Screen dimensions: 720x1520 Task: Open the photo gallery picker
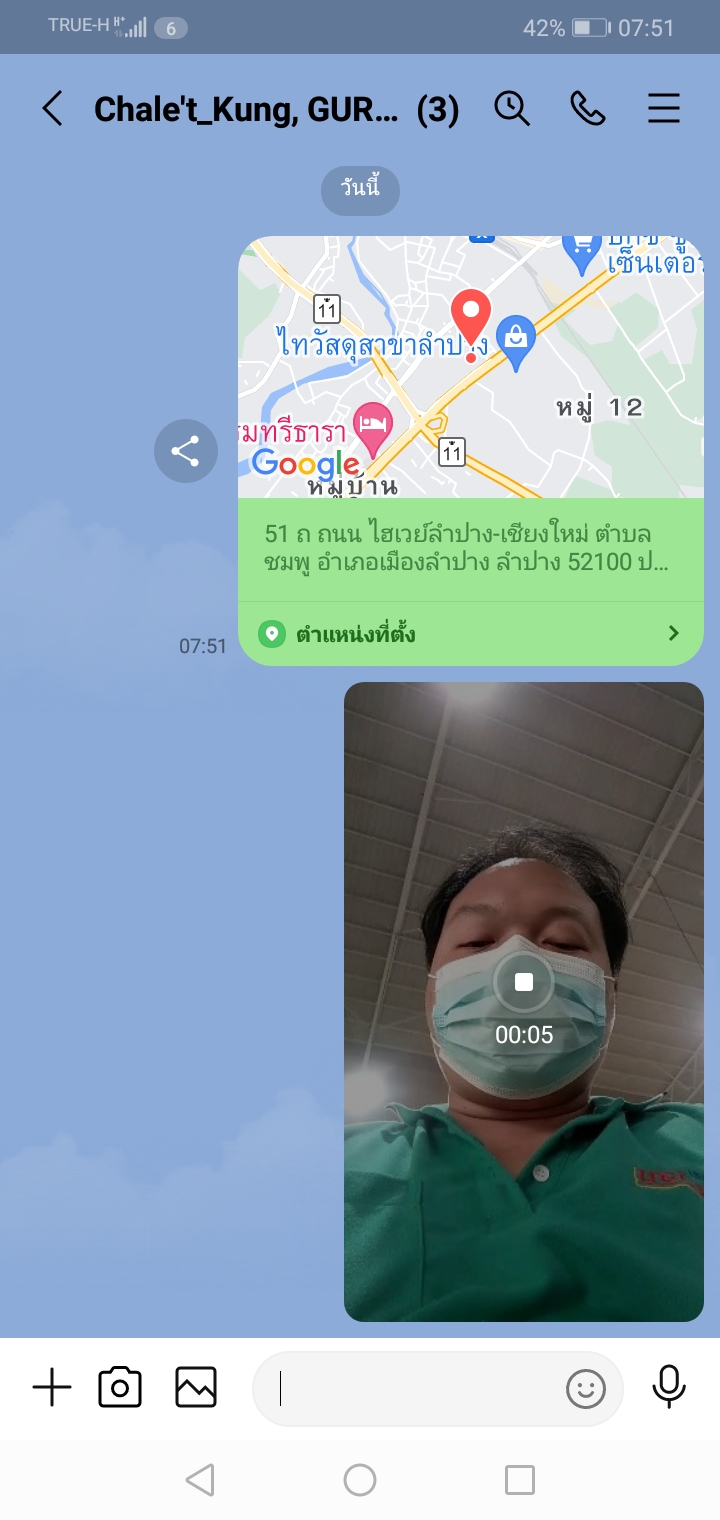pyautogui.click(x=196, y=1388)
